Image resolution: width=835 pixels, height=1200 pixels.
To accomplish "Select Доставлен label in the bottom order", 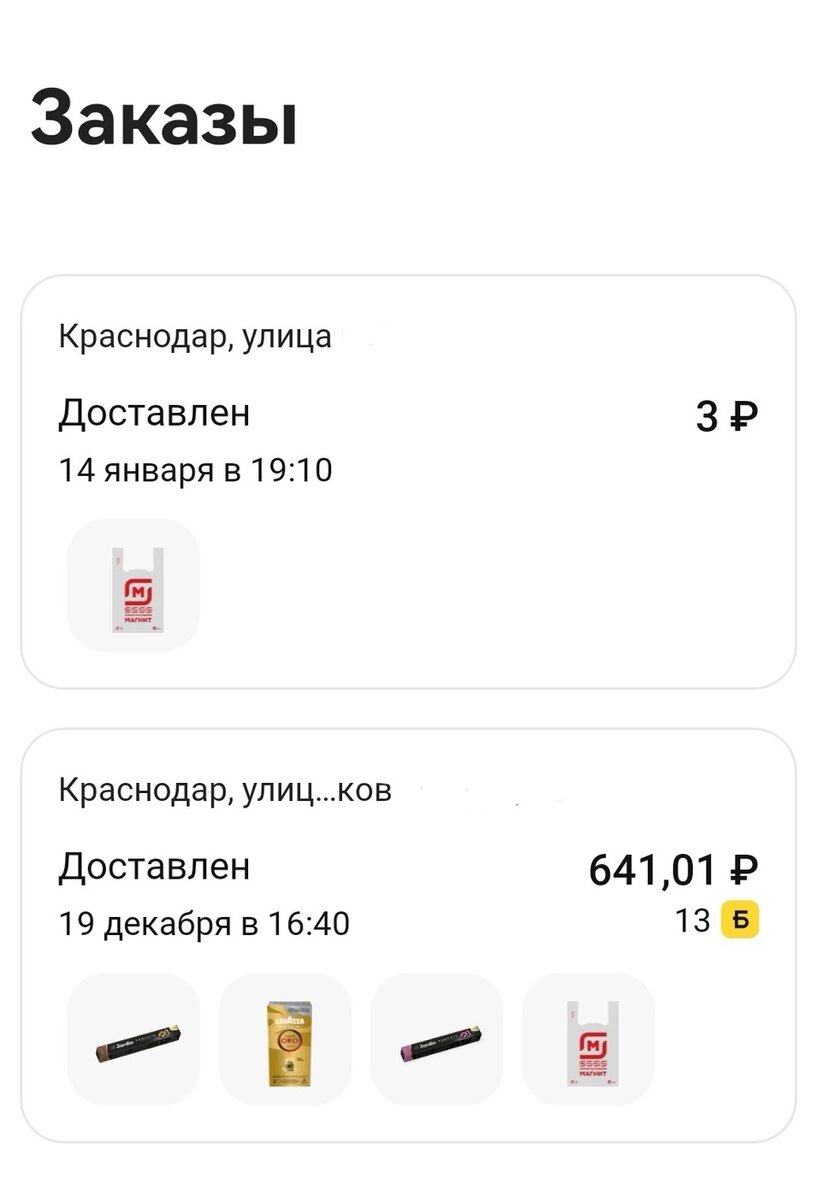I will coord(155,866).
